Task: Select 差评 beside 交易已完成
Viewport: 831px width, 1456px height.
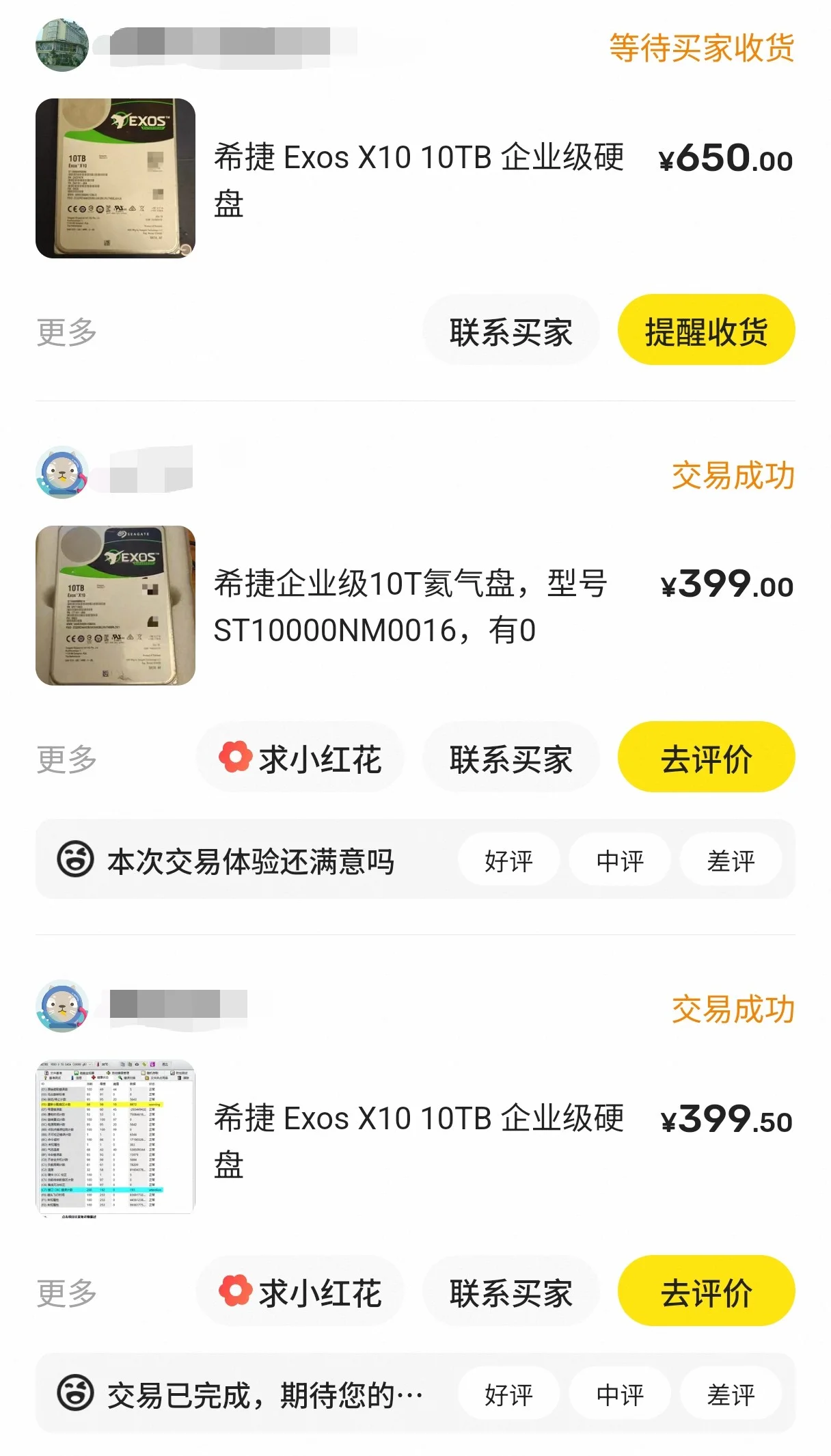Action: coord(731,1394)
